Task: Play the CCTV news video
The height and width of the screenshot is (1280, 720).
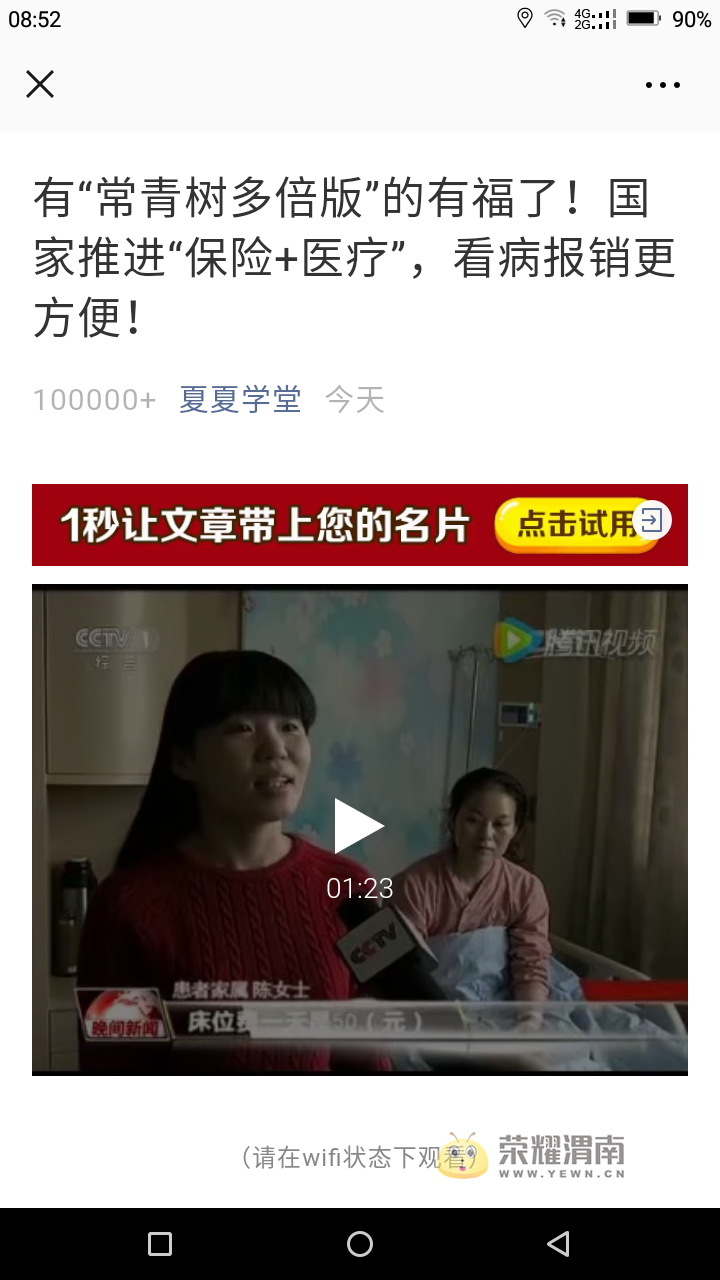Action: coord(359,827)
